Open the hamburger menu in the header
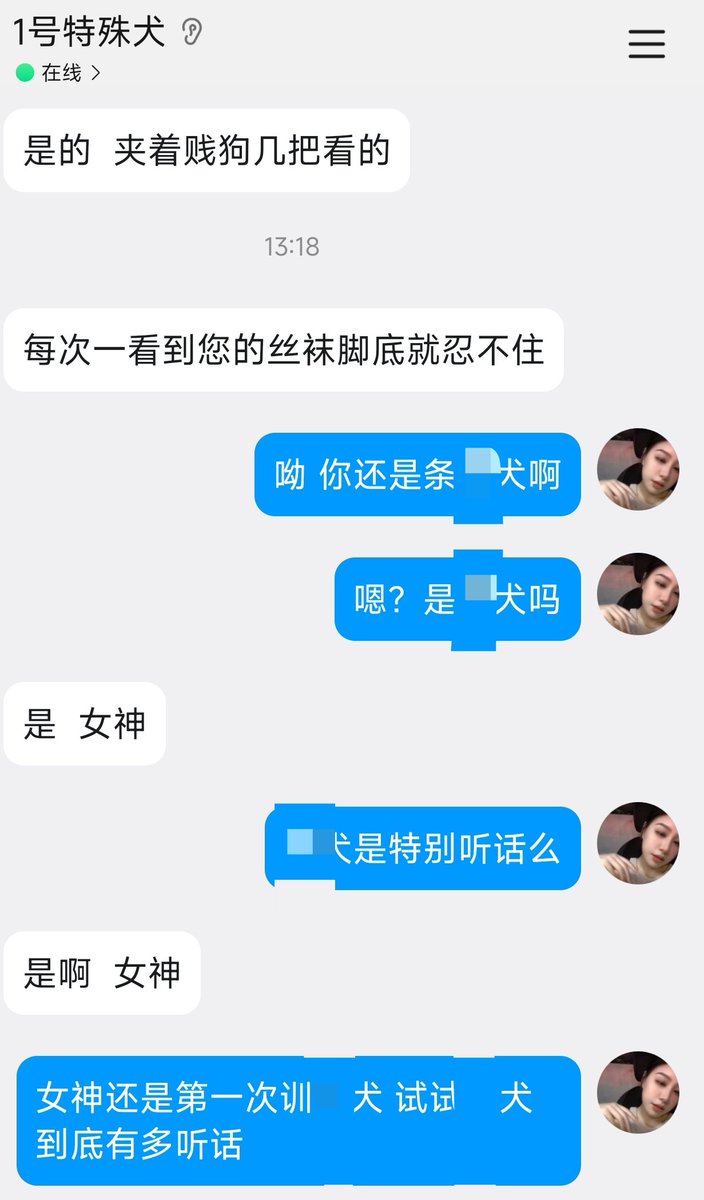This screenshot has height=1200, width=704. pos(646,44)
